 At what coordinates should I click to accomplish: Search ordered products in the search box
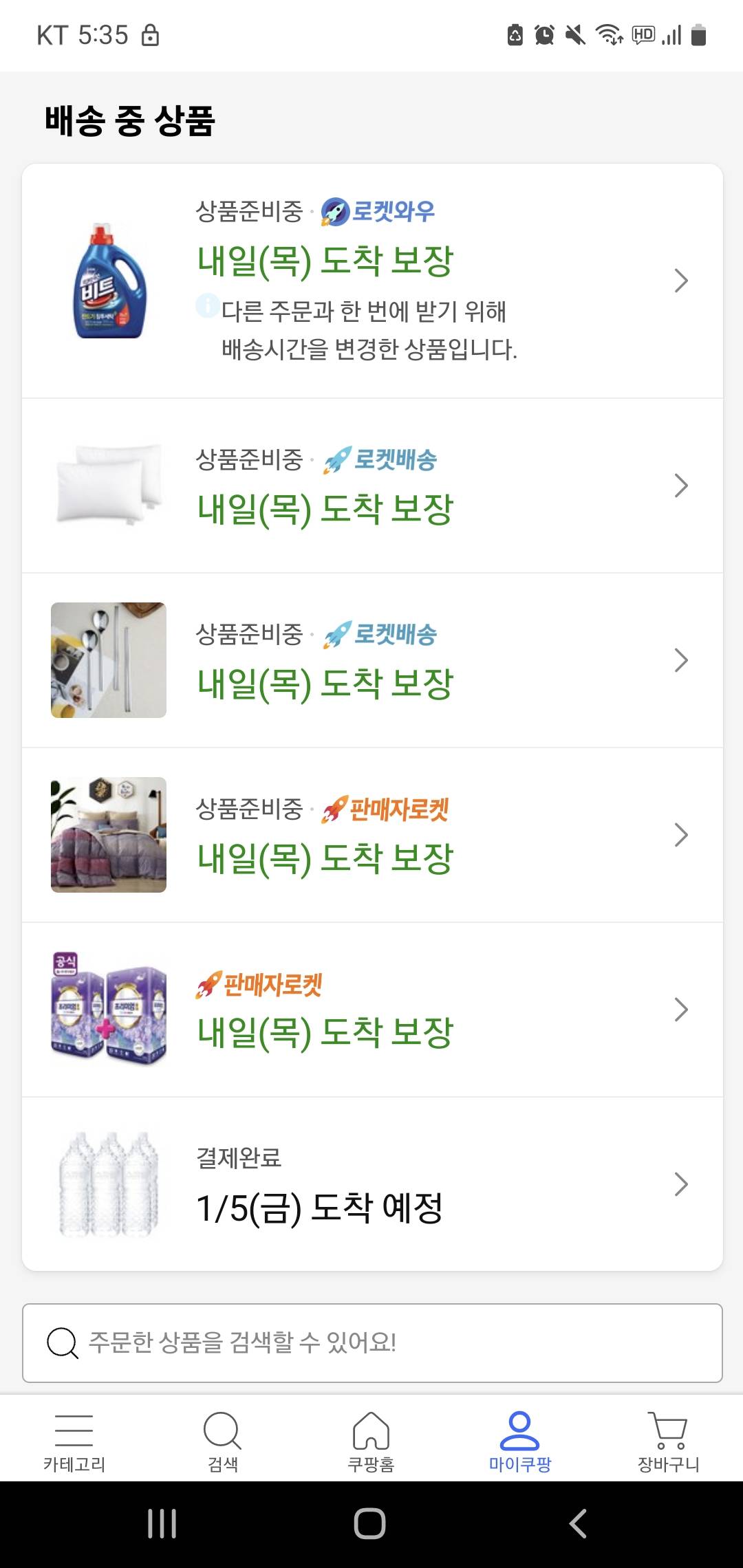[x=371, y=1342]
